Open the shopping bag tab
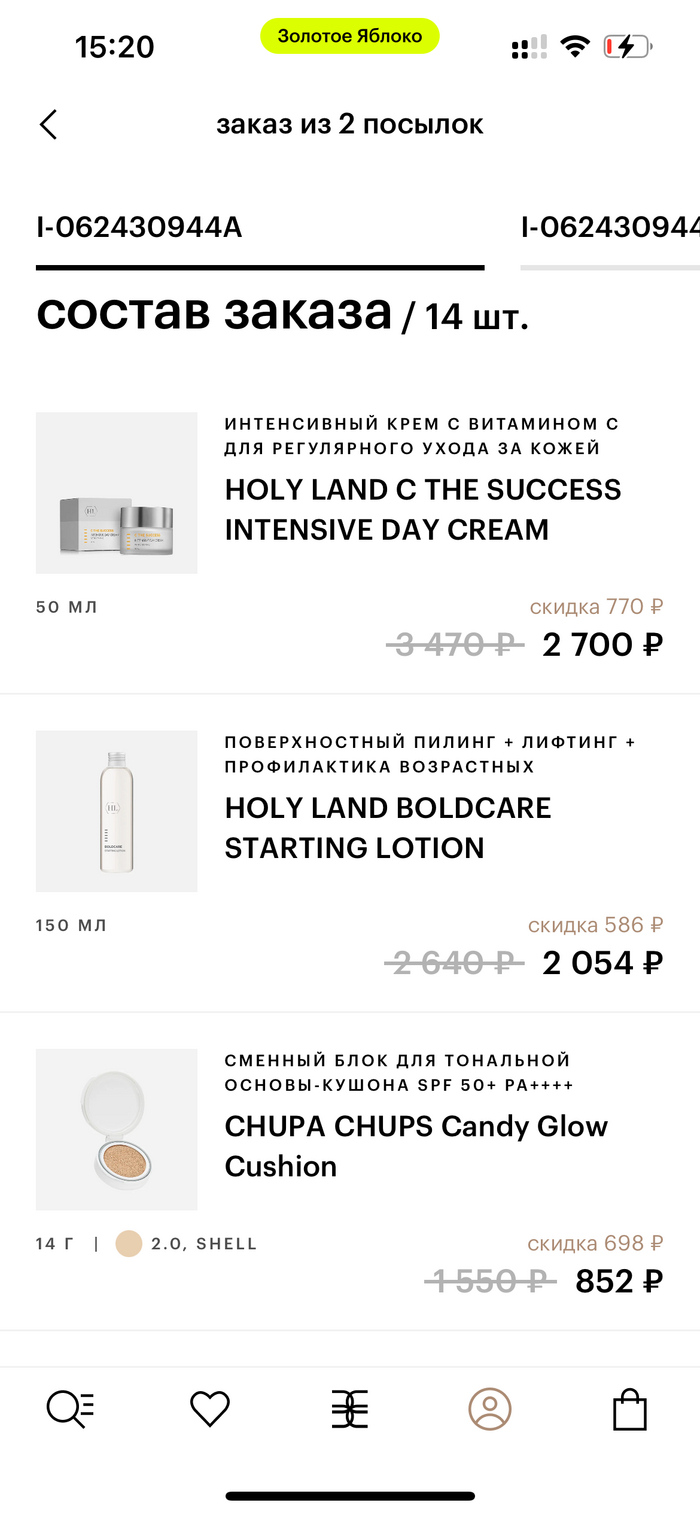Image resolution: width=700 pixels, height=1515 pixels. [630, 1411]
